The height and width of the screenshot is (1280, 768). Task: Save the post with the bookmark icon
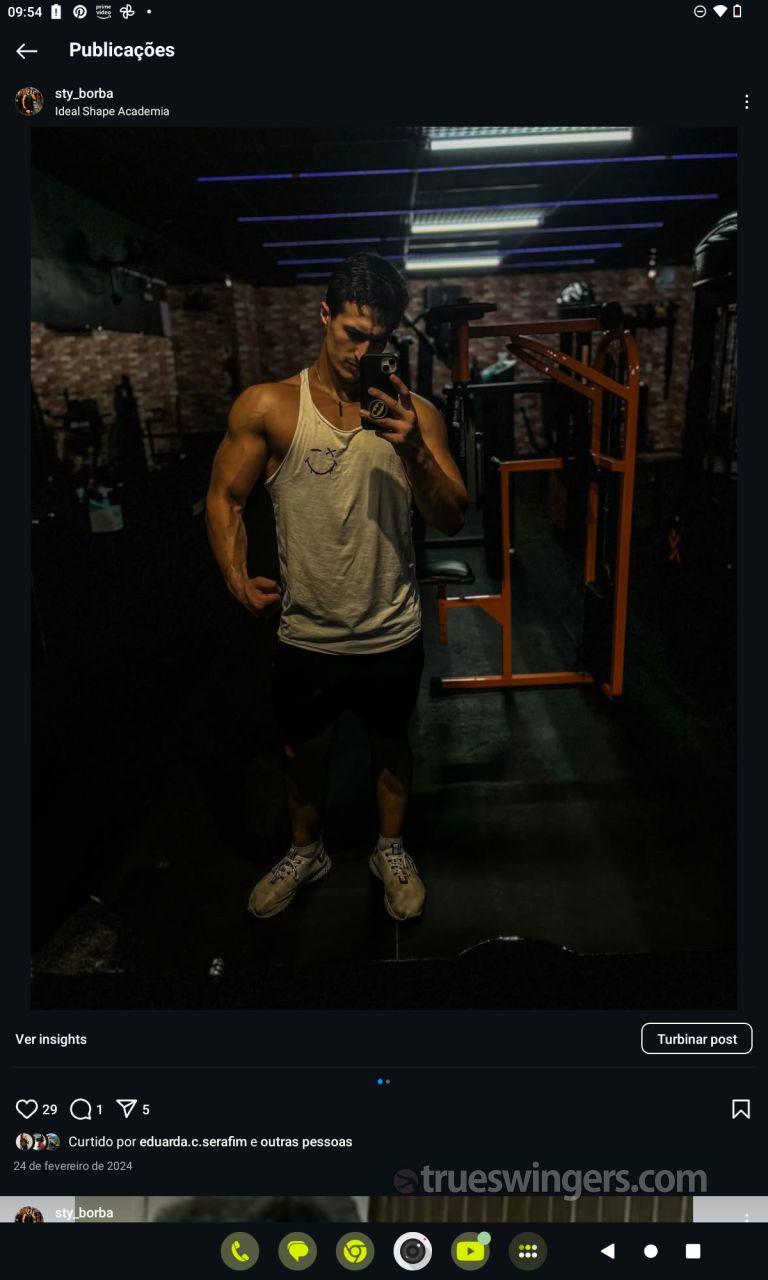741,1109
